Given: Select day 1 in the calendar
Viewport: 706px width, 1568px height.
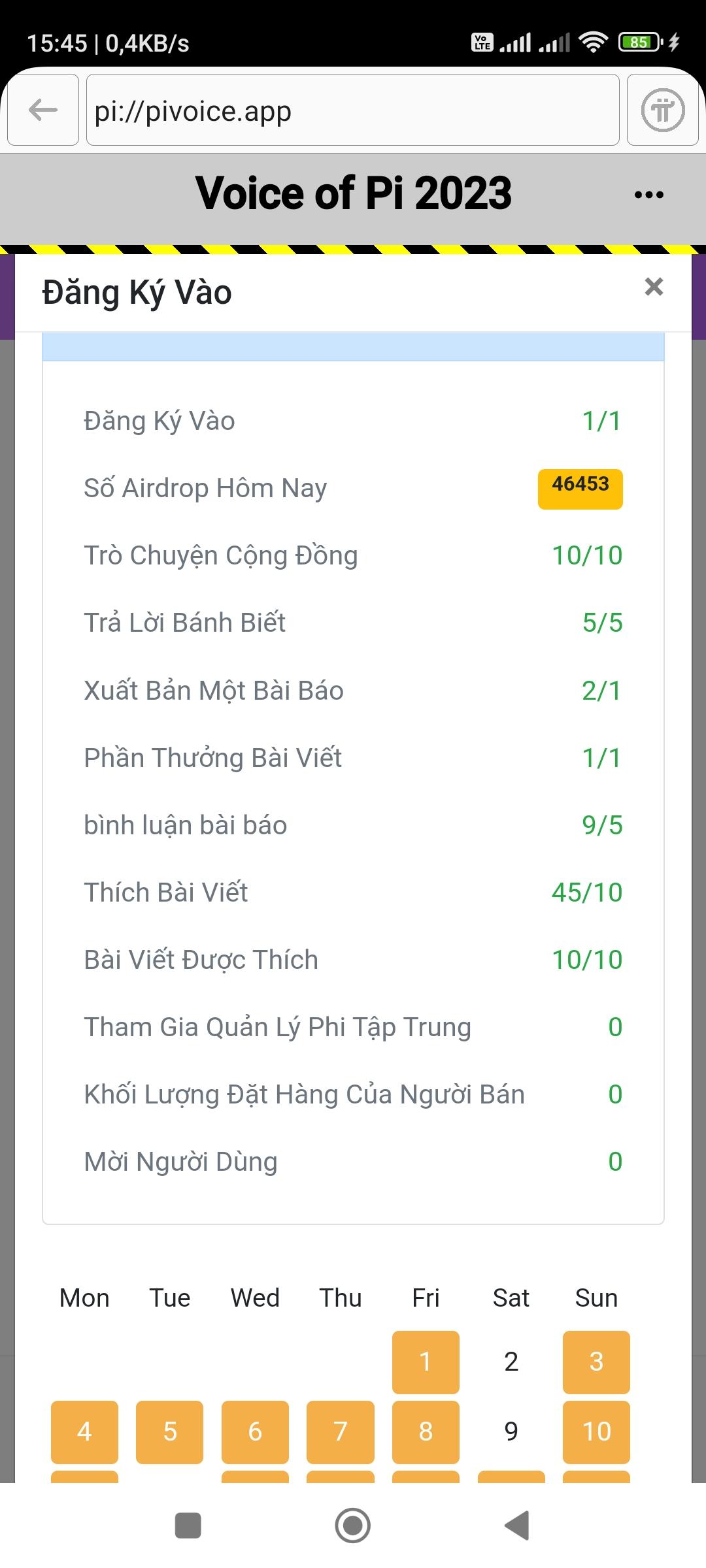Looking at the screenshot, I should click(x=426, y=1362).
